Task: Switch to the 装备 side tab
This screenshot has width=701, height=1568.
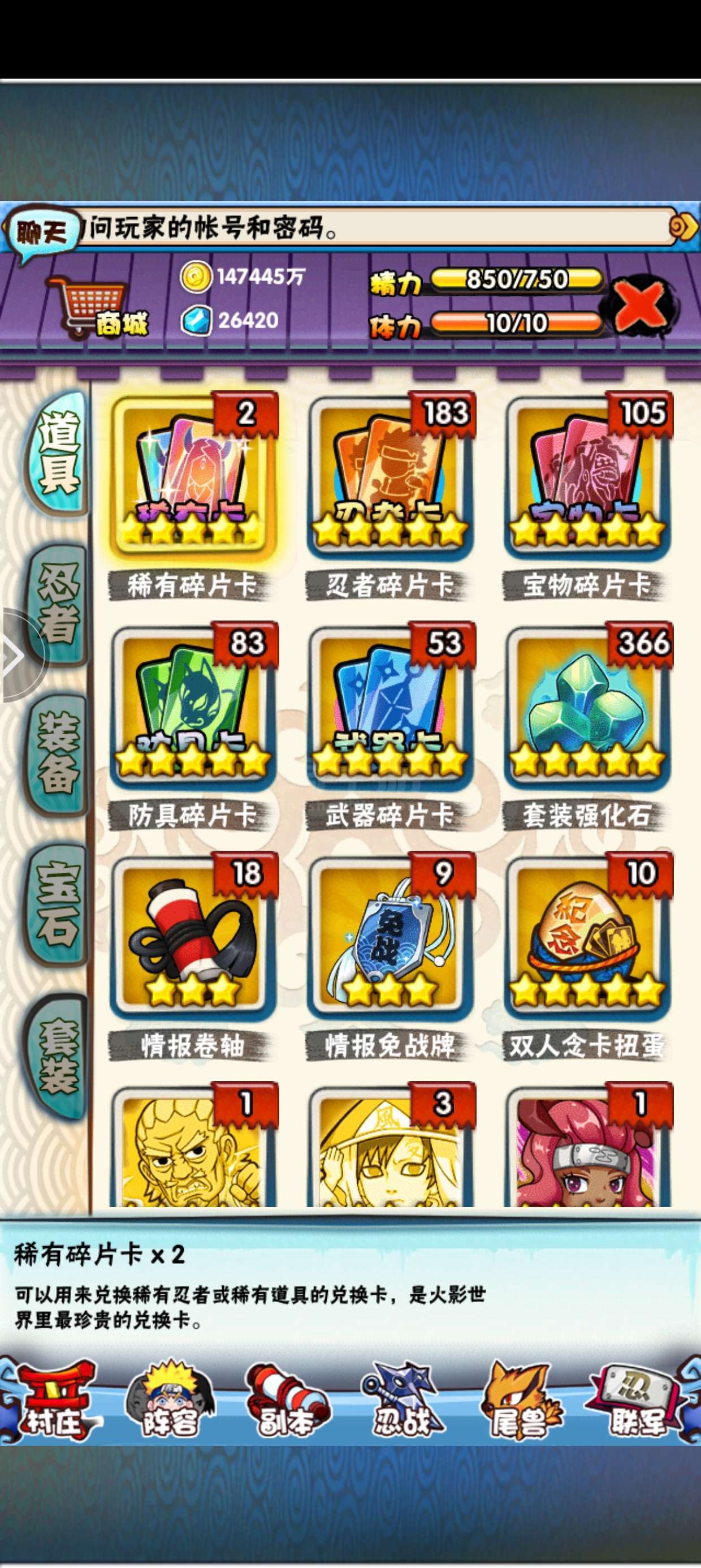Action: [x=58, y=753]
